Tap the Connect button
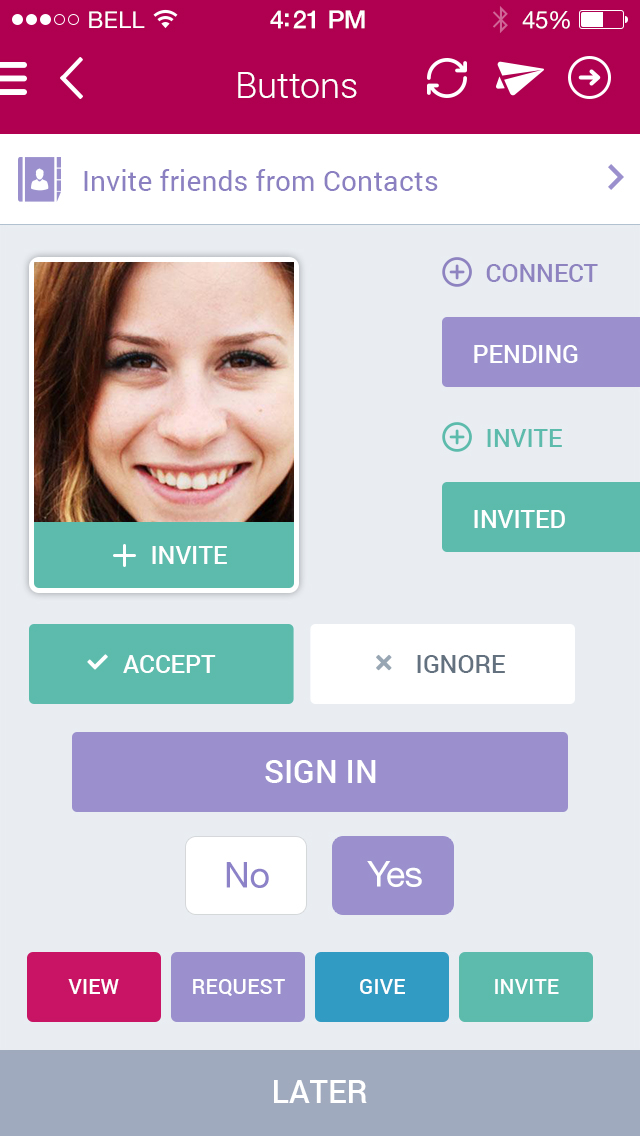Viewport: 640px width, 1136px height. coord(520,273)
